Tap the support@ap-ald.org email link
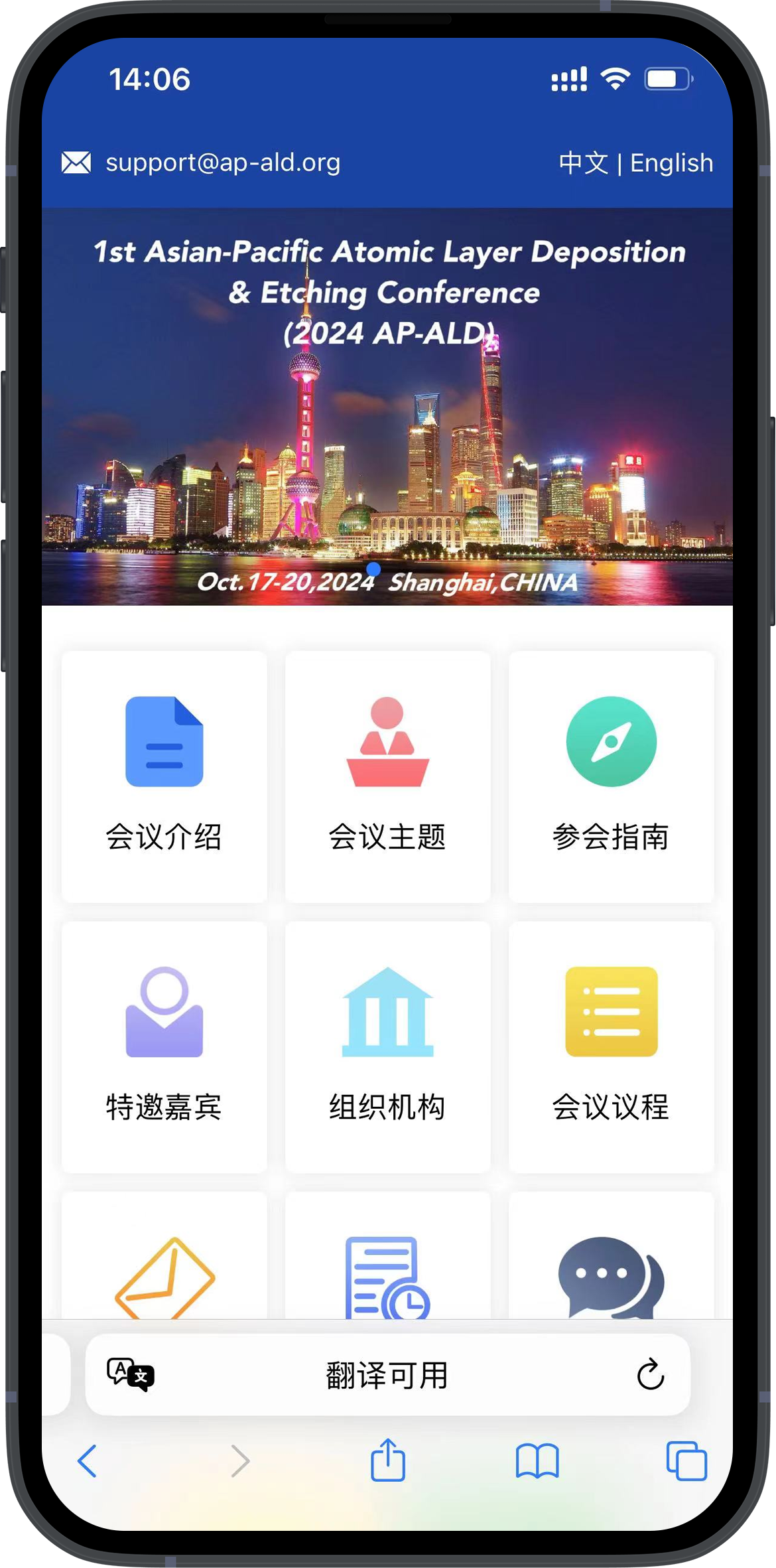The height and width of the screenshot is (1568, 776). pos(222,163)
